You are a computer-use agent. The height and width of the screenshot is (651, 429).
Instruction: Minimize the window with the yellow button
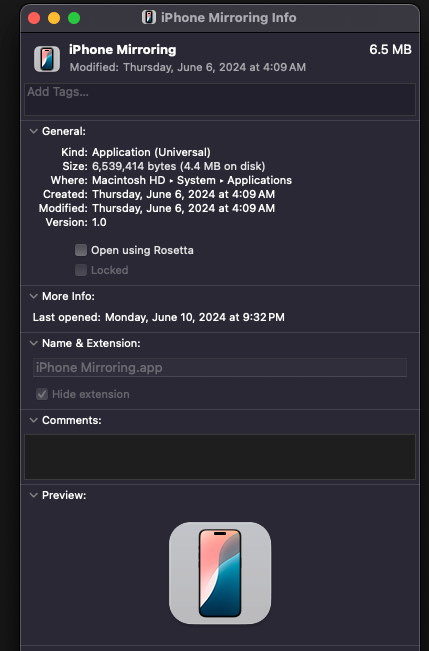54,18
